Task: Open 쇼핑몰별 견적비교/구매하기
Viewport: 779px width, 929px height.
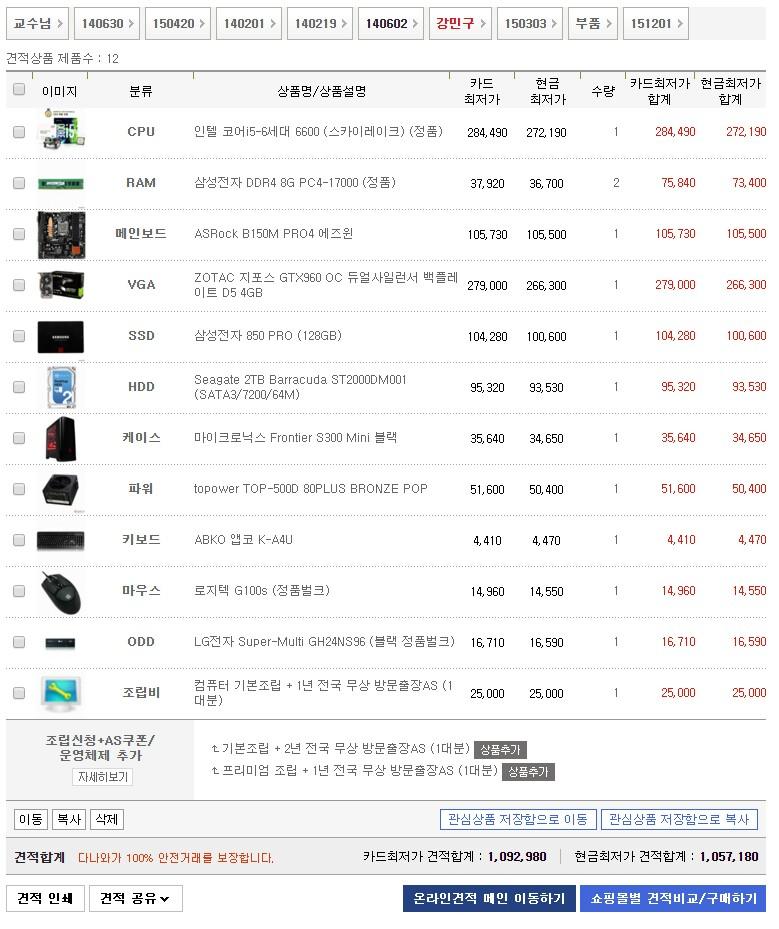Action: point(672,899)
